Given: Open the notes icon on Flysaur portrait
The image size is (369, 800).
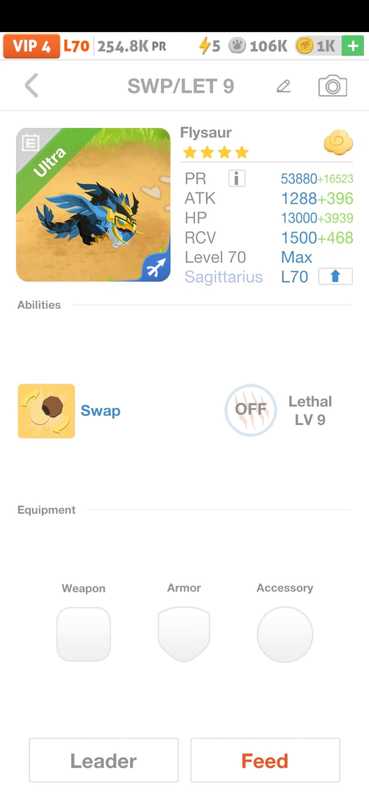Looking at the screenshot, I should [x=30, y=143].
